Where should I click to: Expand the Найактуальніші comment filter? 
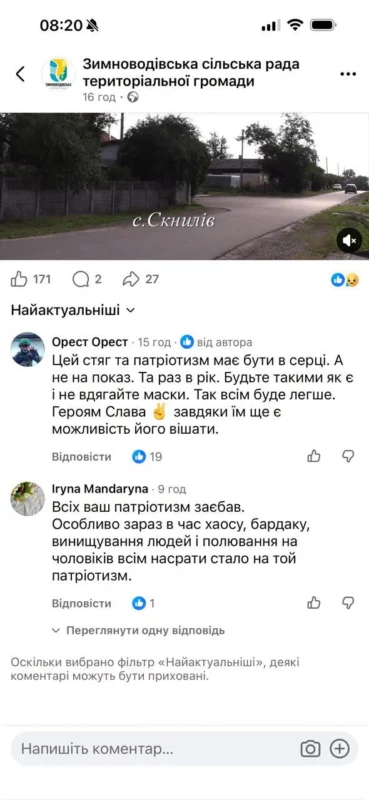[73, 310]
